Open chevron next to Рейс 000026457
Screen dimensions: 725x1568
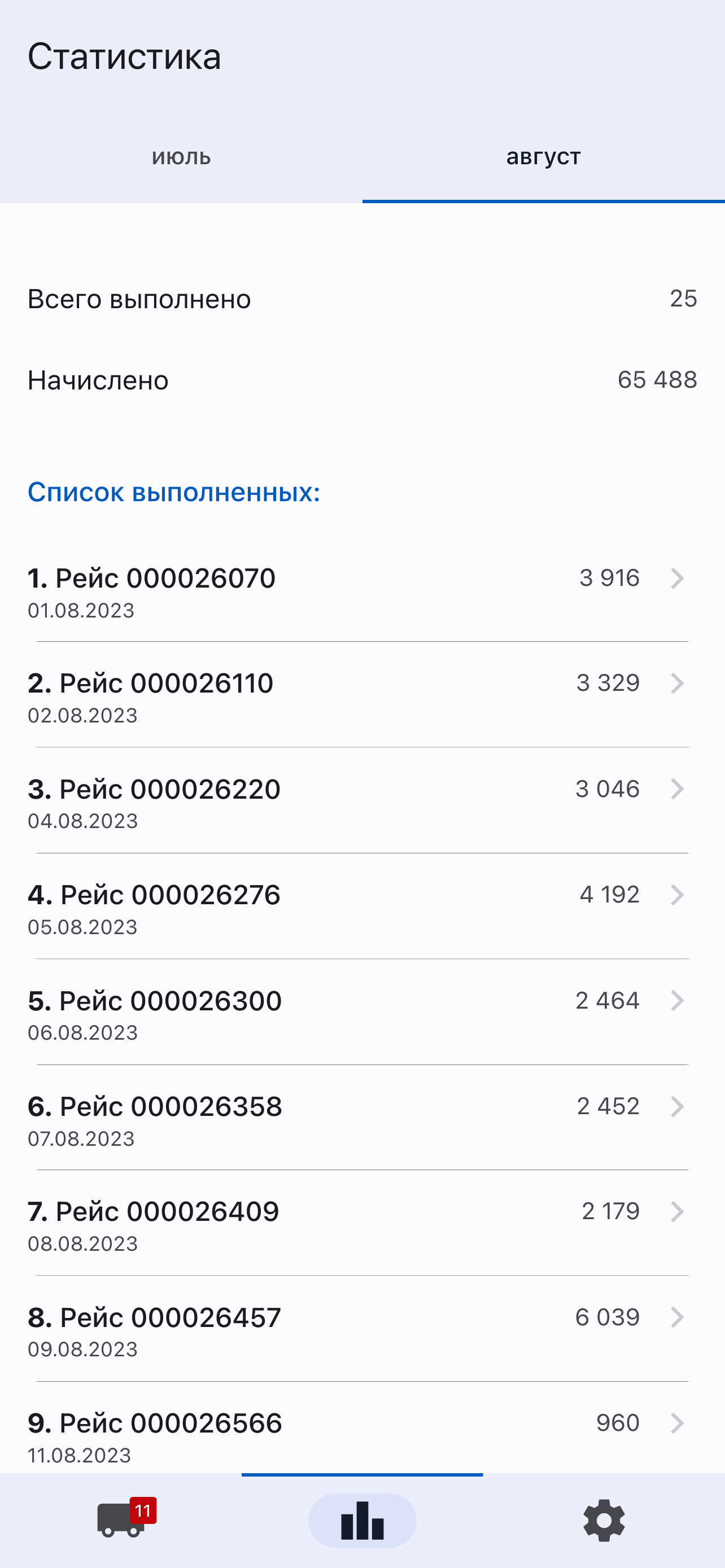[677, 1318]
